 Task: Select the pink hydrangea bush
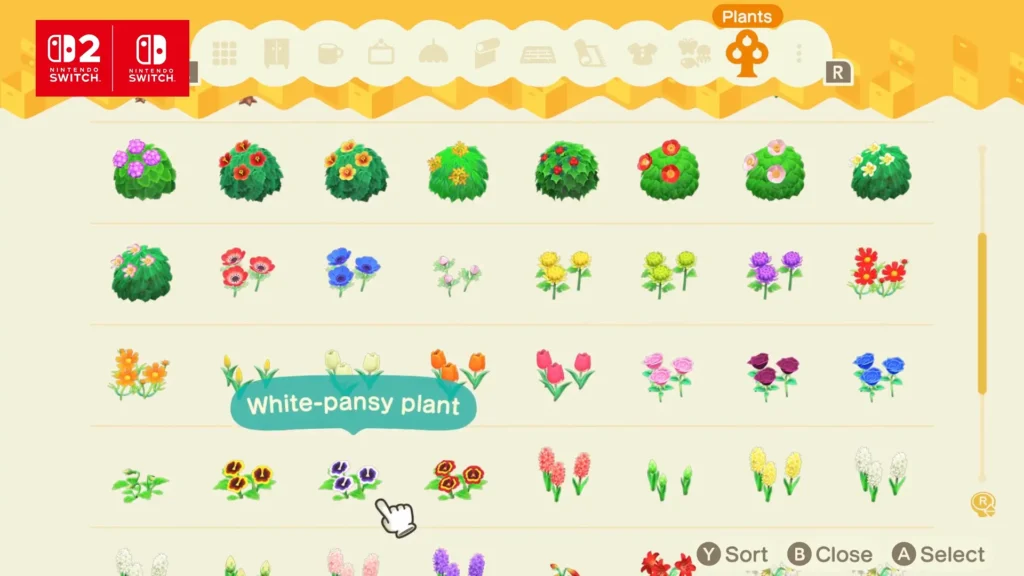pyautogui.click(x=143, y=170)
